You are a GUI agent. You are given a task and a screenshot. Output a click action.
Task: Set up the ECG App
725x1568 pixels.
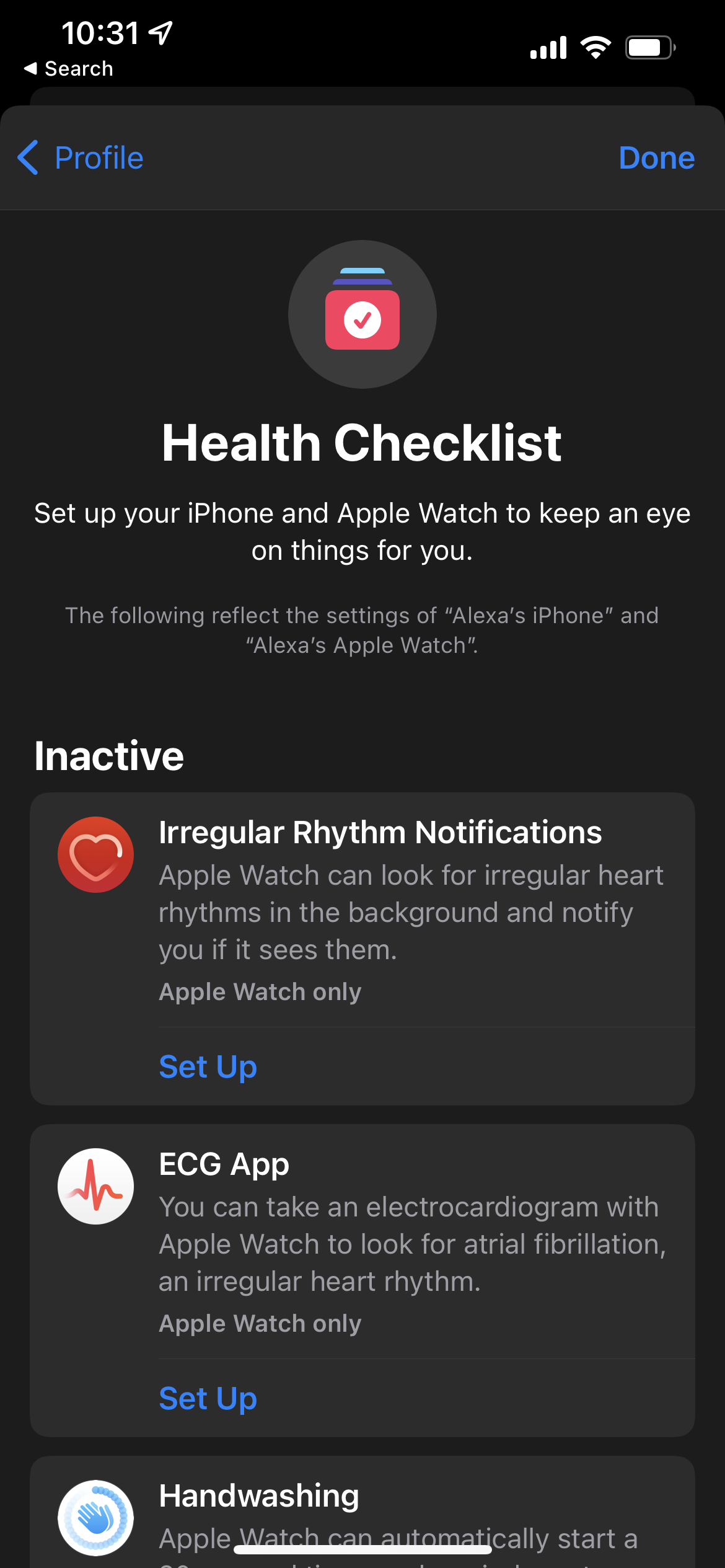click(208, 1398)
